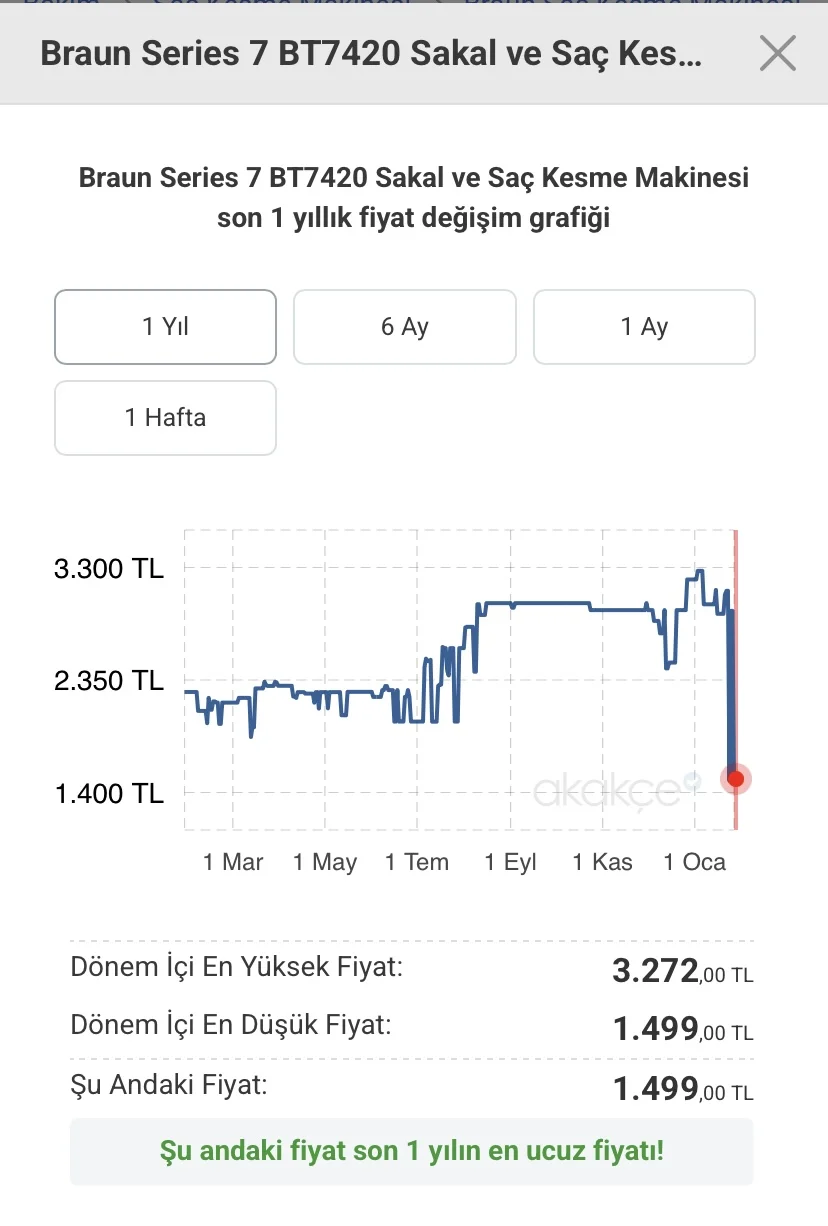This screenshot has width=828, height=1226.
Task: Select the 1 Yıl time range
Action: (165, 327)
